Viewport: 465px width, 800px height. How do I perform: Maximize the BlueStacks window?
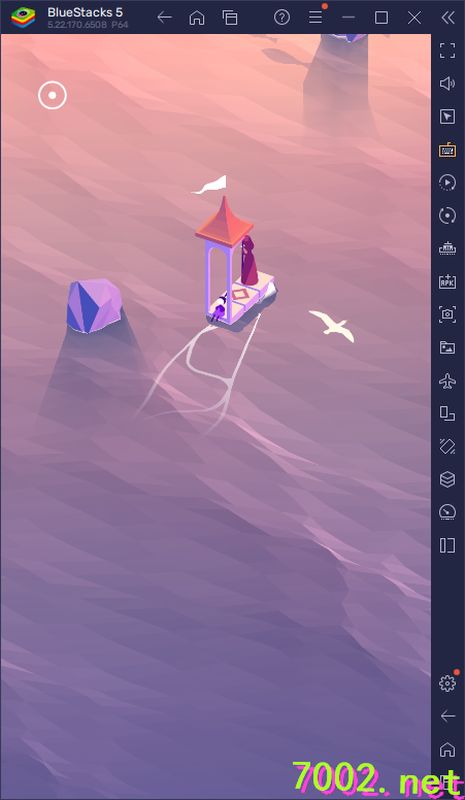click(381, 18)
